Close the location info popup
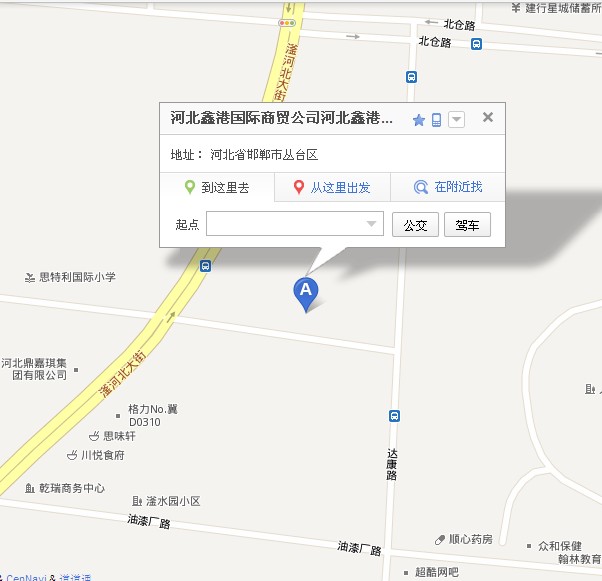Screen dimensions: 602x581 click(488, 117)
